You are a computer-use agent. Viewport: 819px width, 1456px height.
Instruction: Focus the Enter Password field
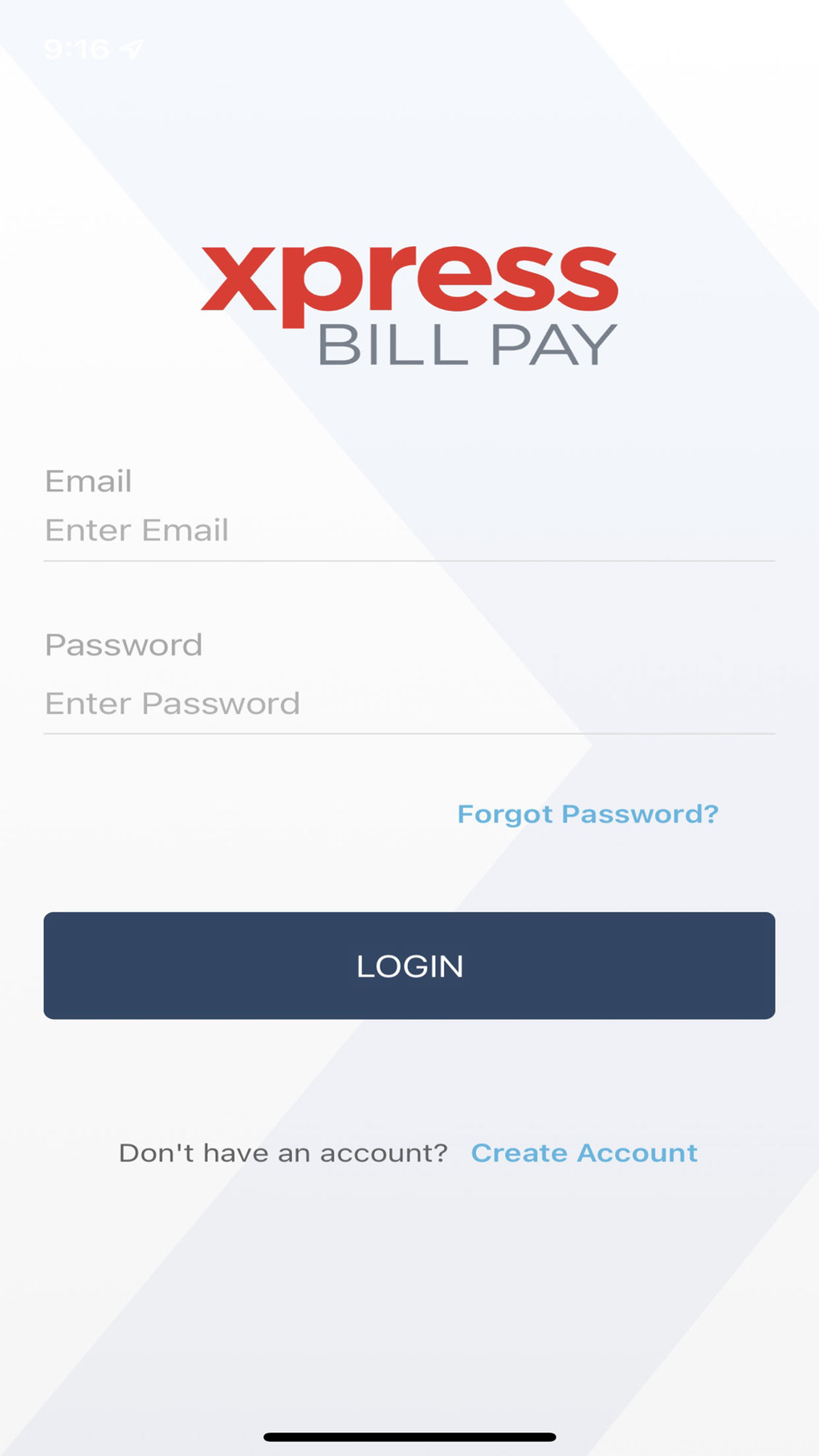tap(321, 703)
